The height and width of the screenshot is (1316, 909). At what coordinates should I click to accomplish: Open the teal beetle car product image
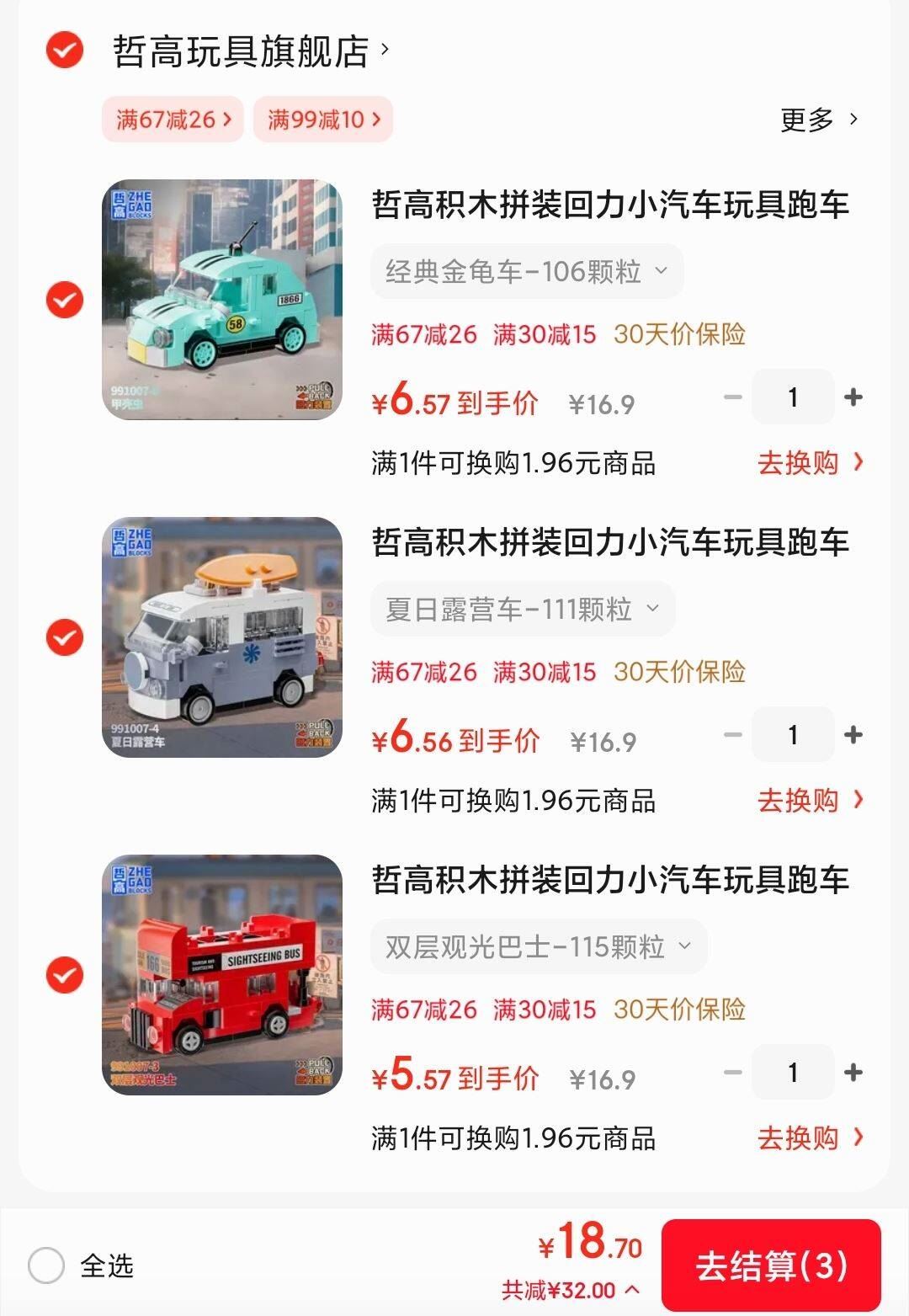222,300
